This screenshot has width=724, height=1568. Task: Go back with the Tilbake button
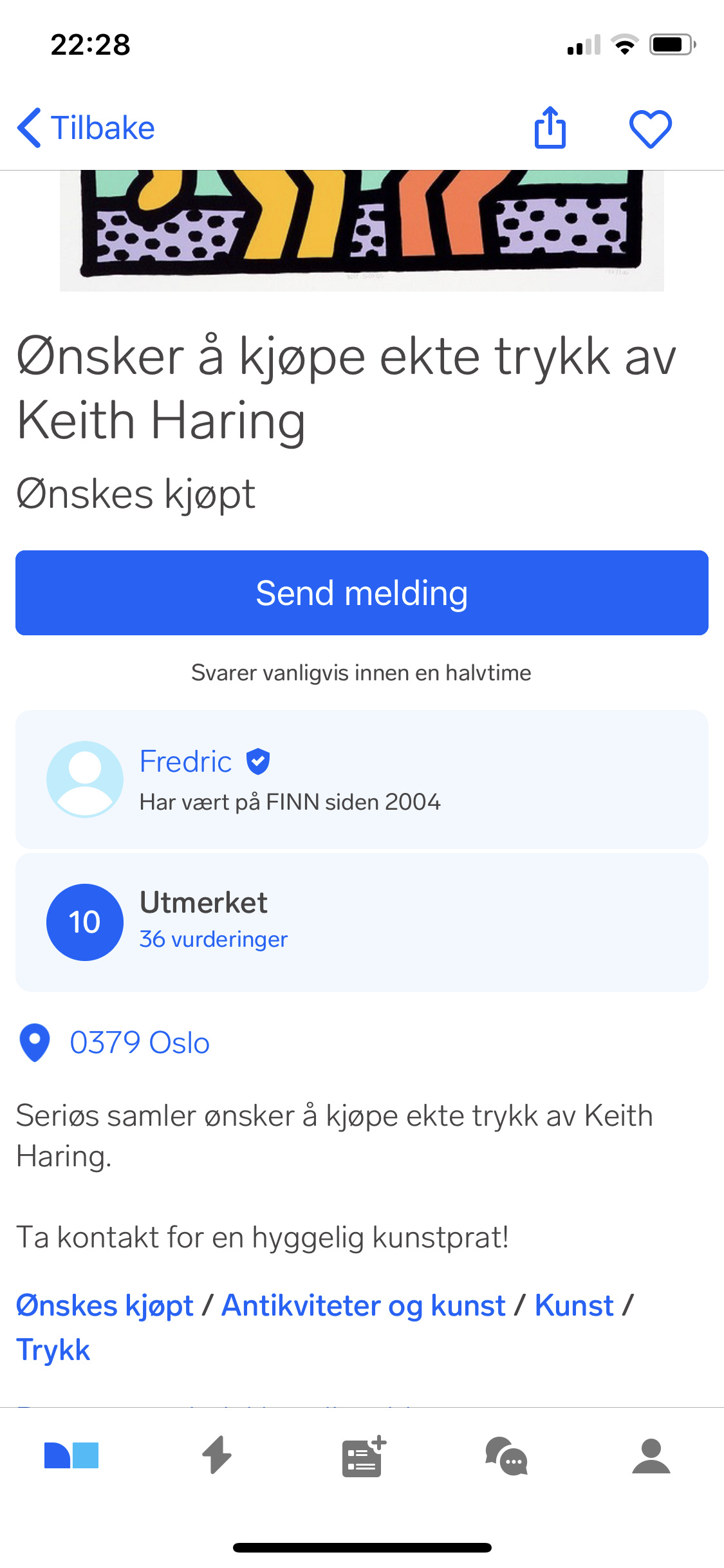86,127
